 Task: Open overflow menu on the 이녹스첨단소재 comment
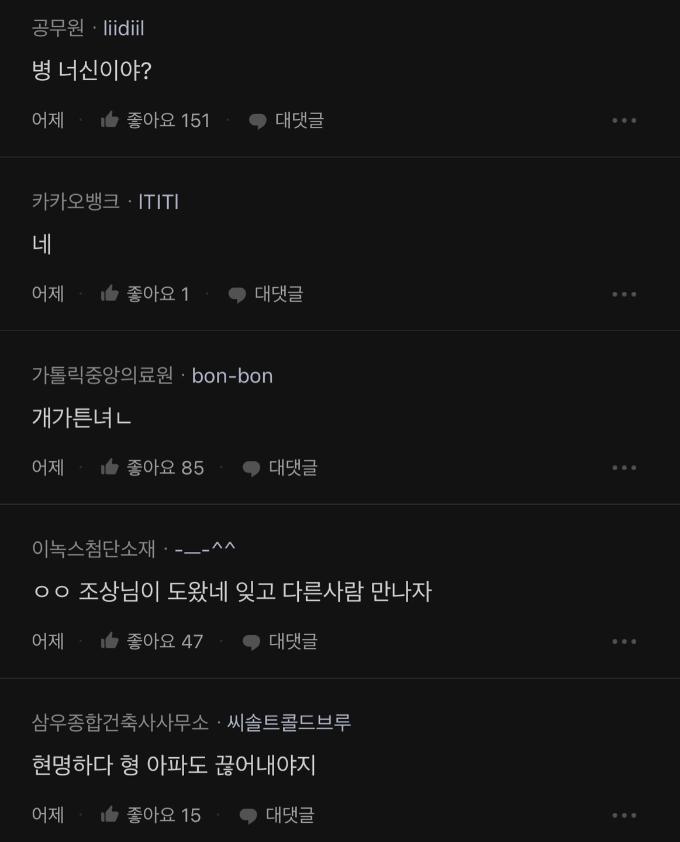(x=624, y=641)
